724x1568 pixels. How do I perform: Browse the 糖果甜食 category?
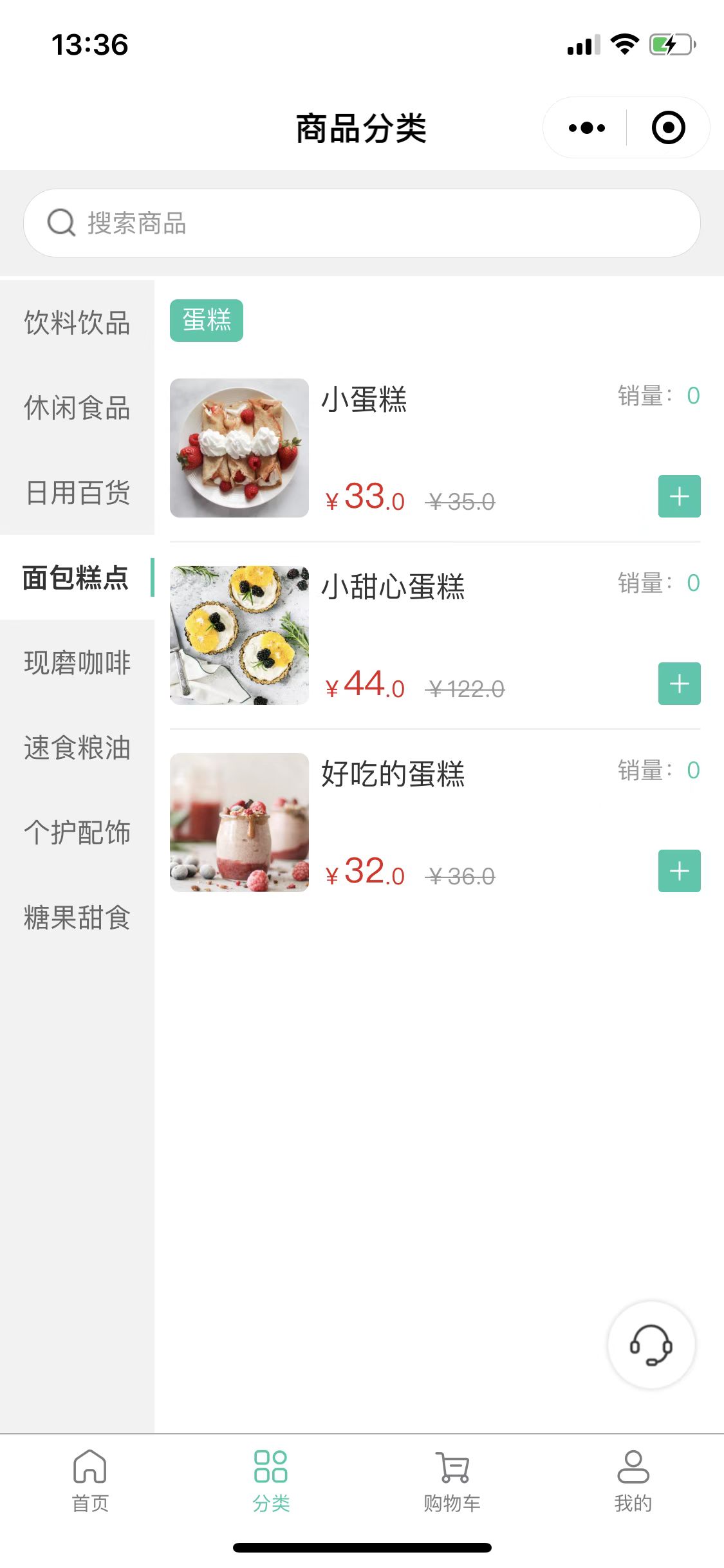point(77,918)
